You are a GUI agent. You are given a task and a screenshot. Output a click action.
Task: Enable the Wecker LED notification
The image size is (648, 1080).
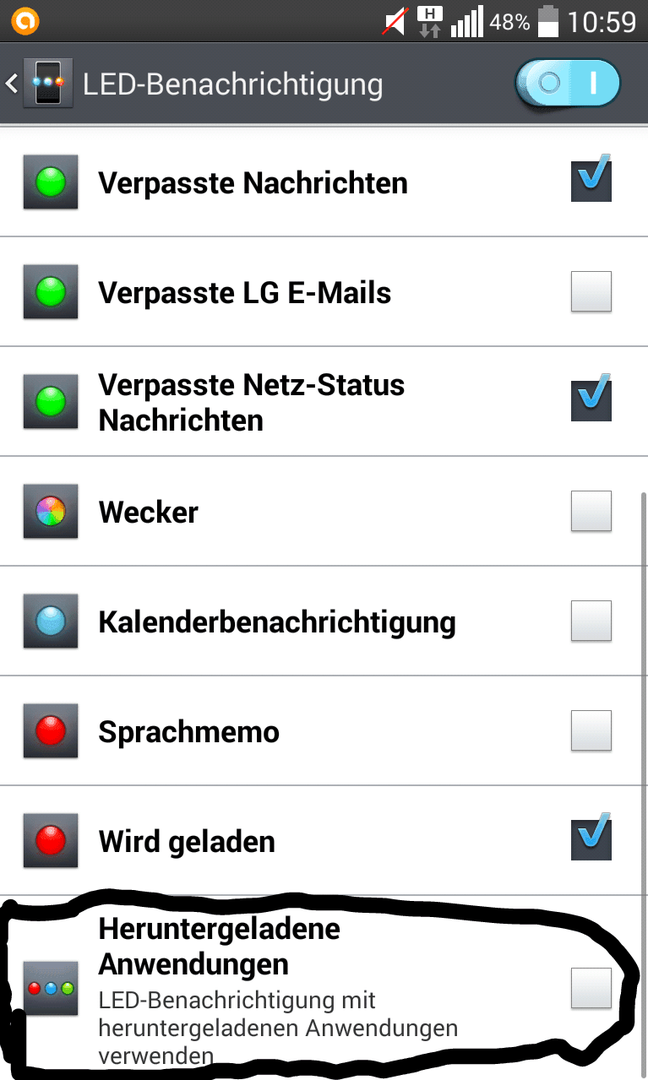(591, 511)
